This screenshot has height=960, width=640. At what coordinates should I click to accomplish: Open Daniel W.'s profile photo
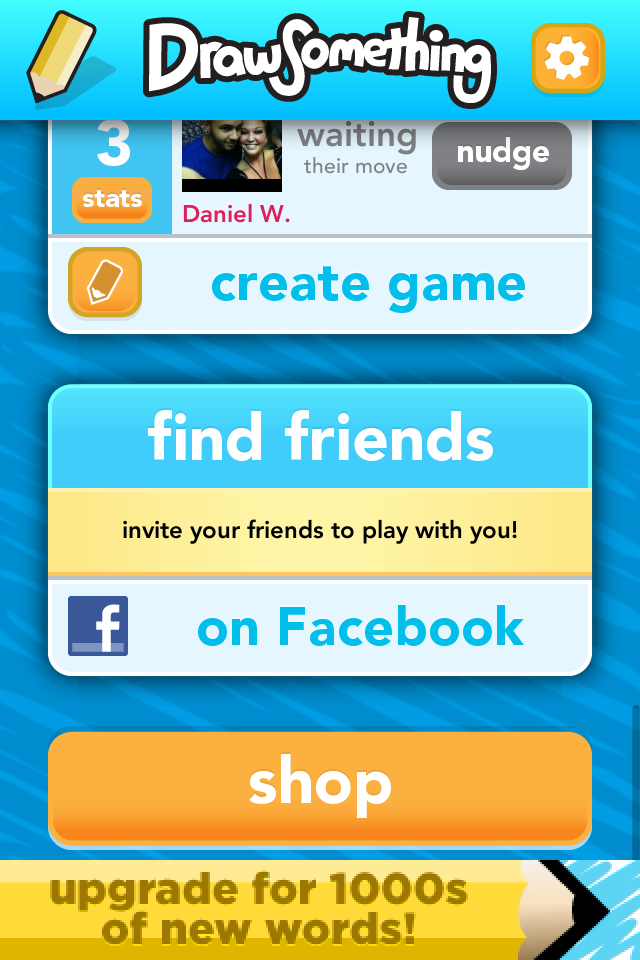(x=231, y=156)
